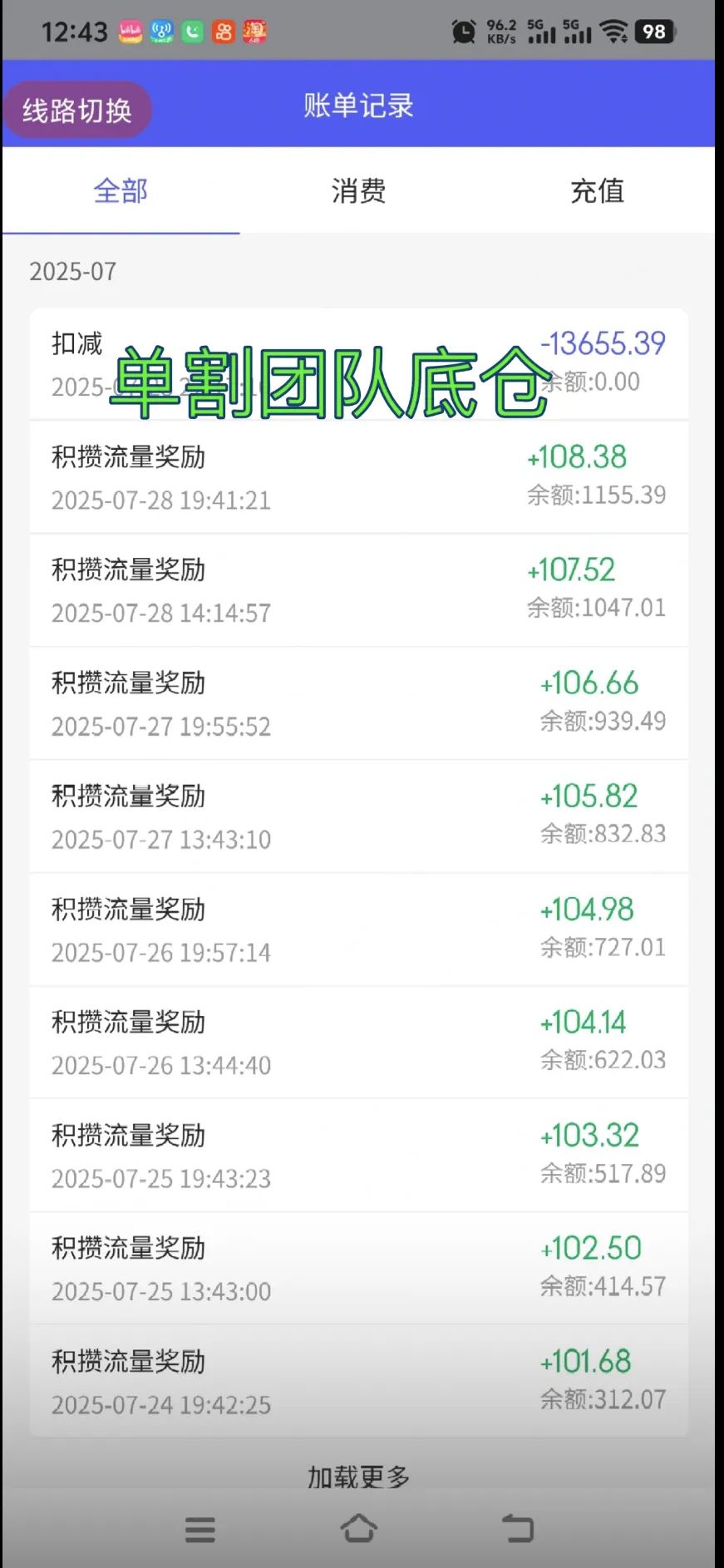Go to the system home screen
The image size is (724, 1568).
(x=358, y=1528)
